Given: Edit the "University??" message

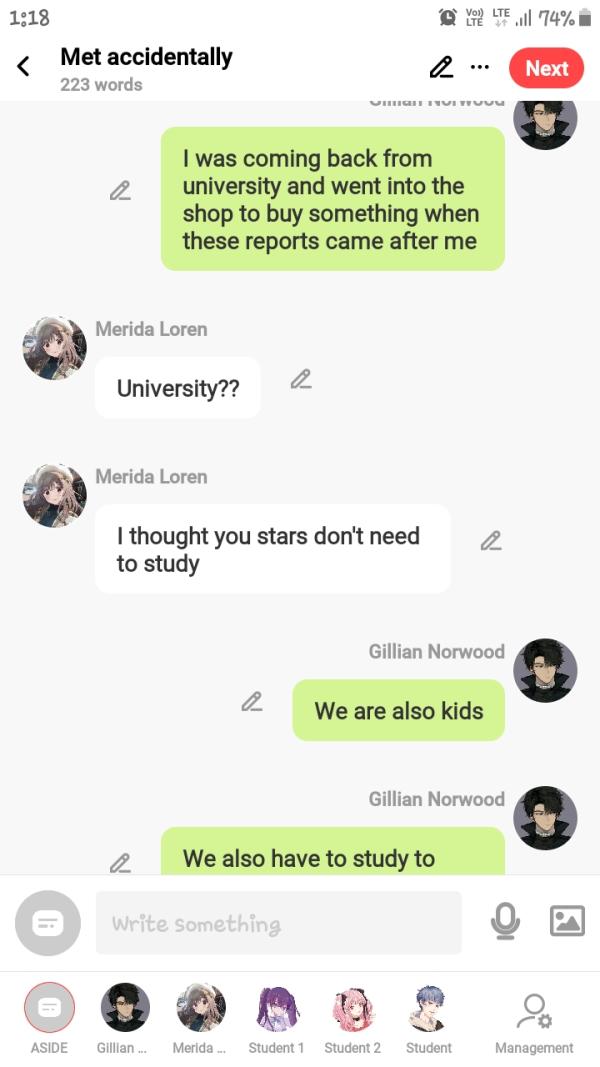Looking at the screenshot, I should pyautogui.click(x=301, y=379).
